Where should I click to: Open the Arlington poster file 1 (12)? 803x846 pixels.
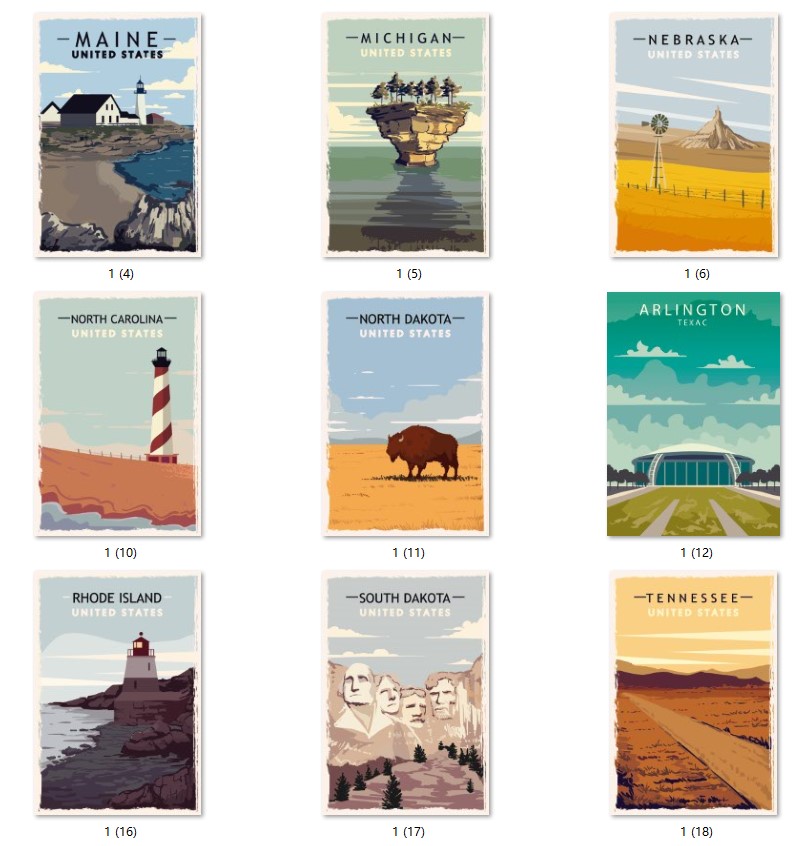point(693,414)
